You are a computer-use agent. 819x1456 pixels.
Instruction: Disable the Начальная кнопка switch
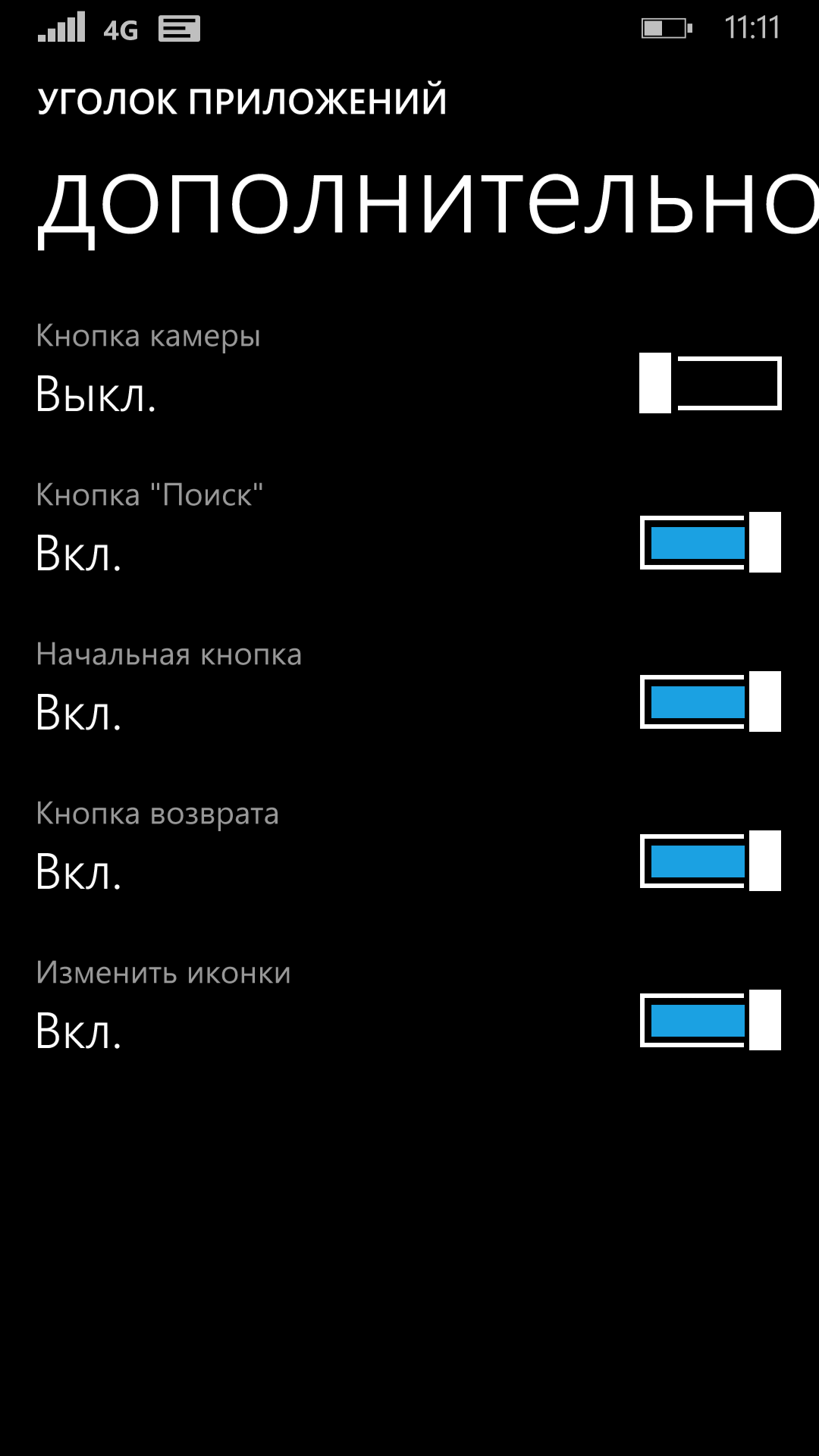(711, 701)
